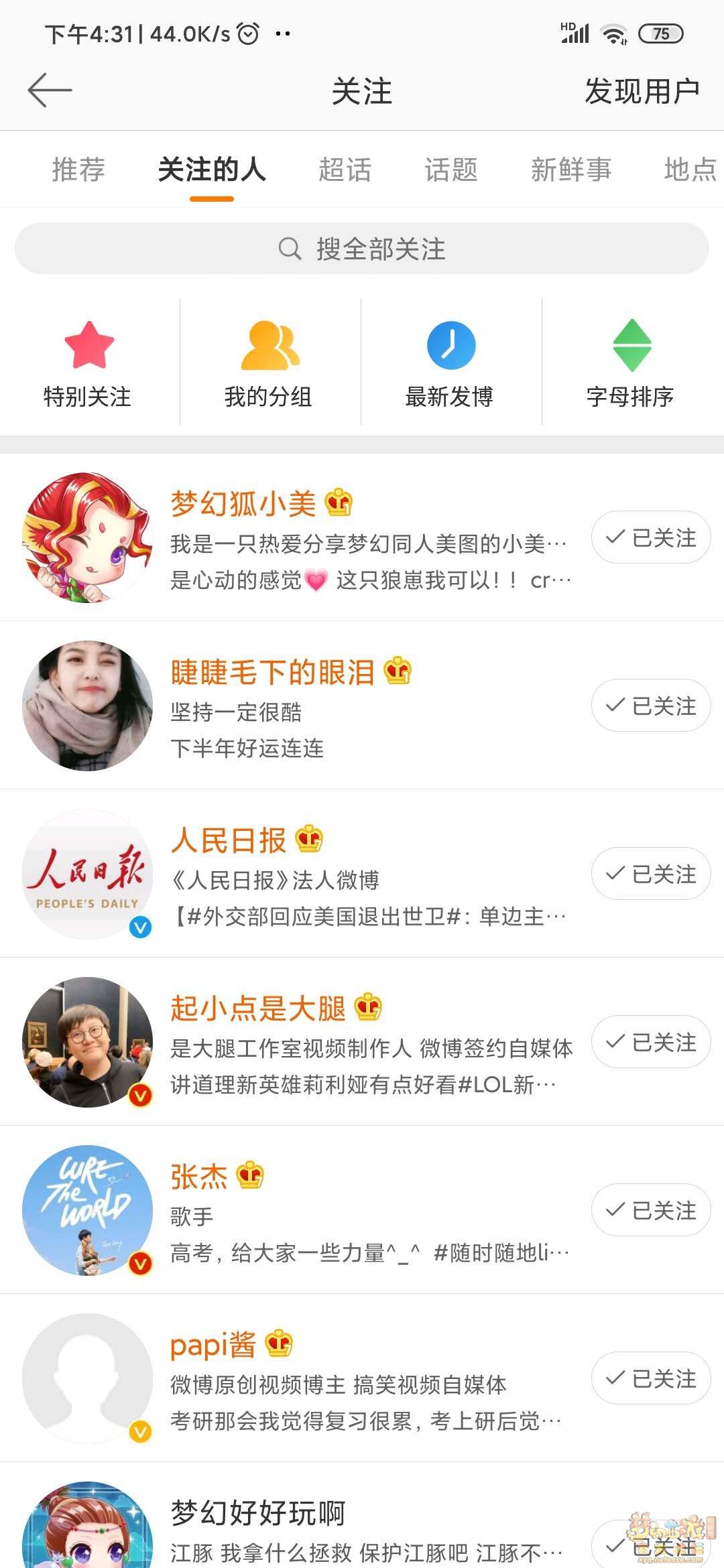Open 我的分组 groups

pyautogui.click(x=269, y=363)
